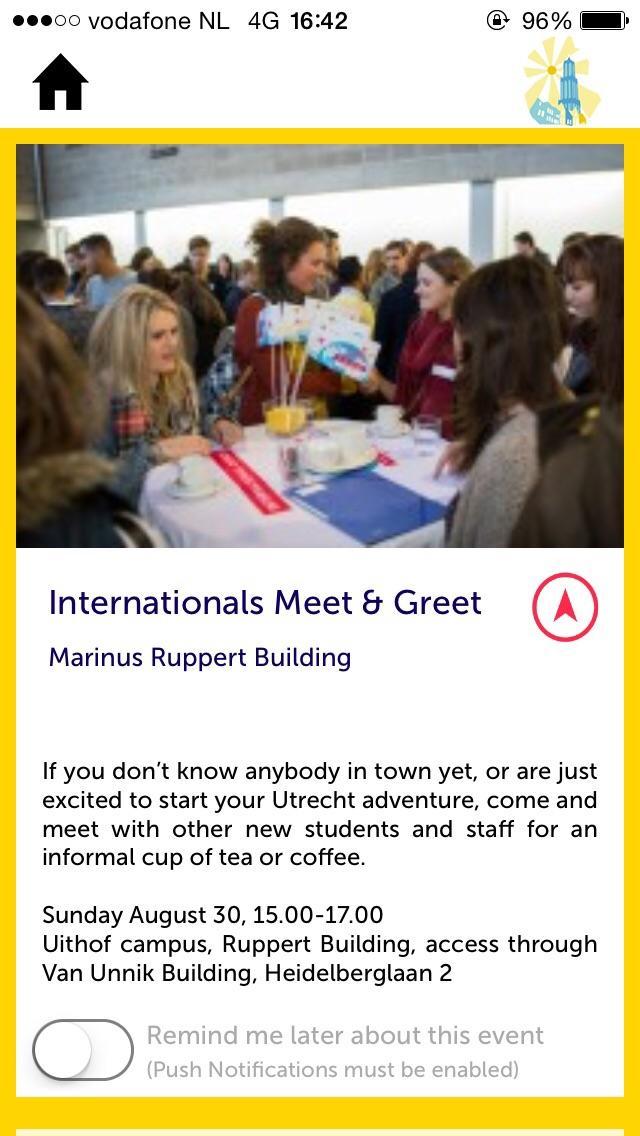Screen dimensions: 640x1136
Task: Open navigation to Marinus Ruppert Building
Action: tap(565, 606)
